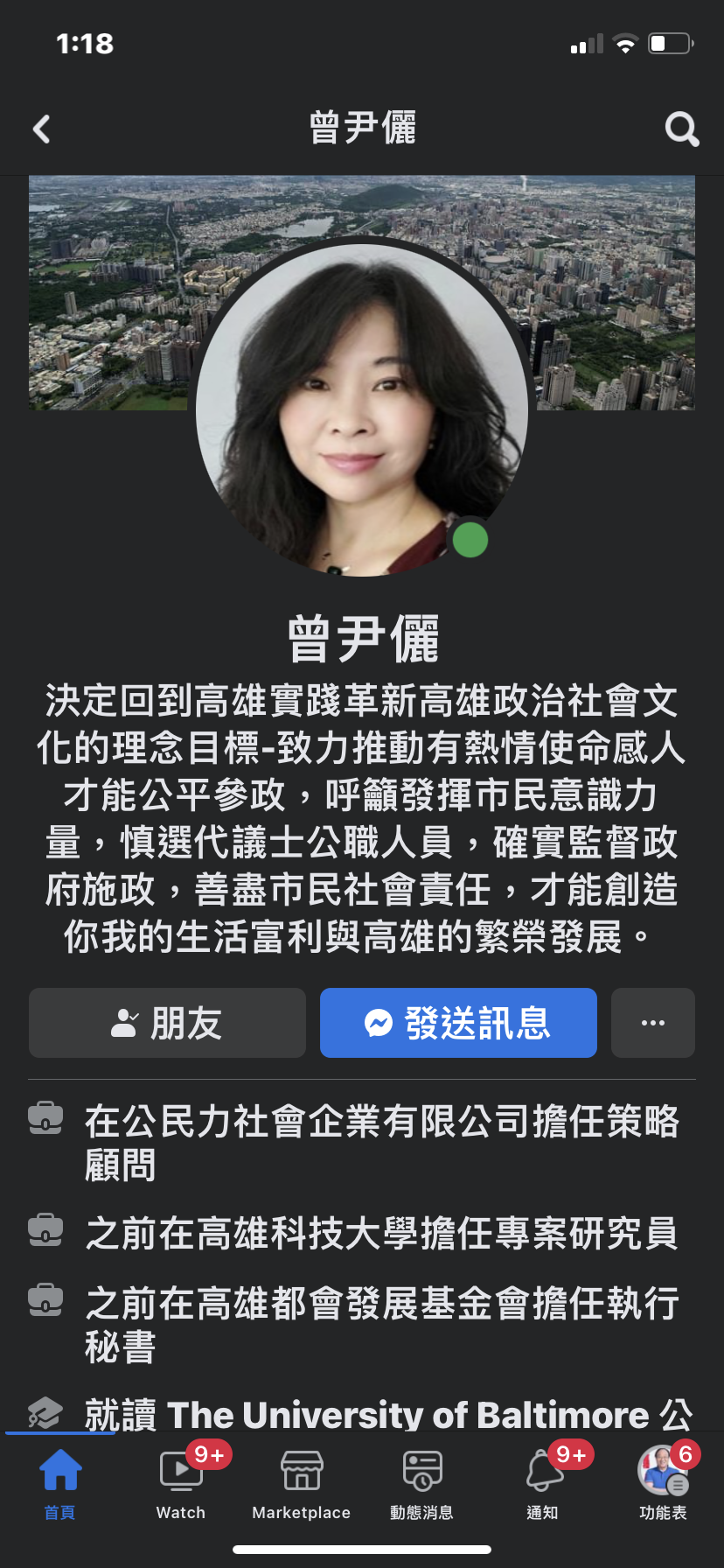Switch to the Watch tab

point(181,1484)
